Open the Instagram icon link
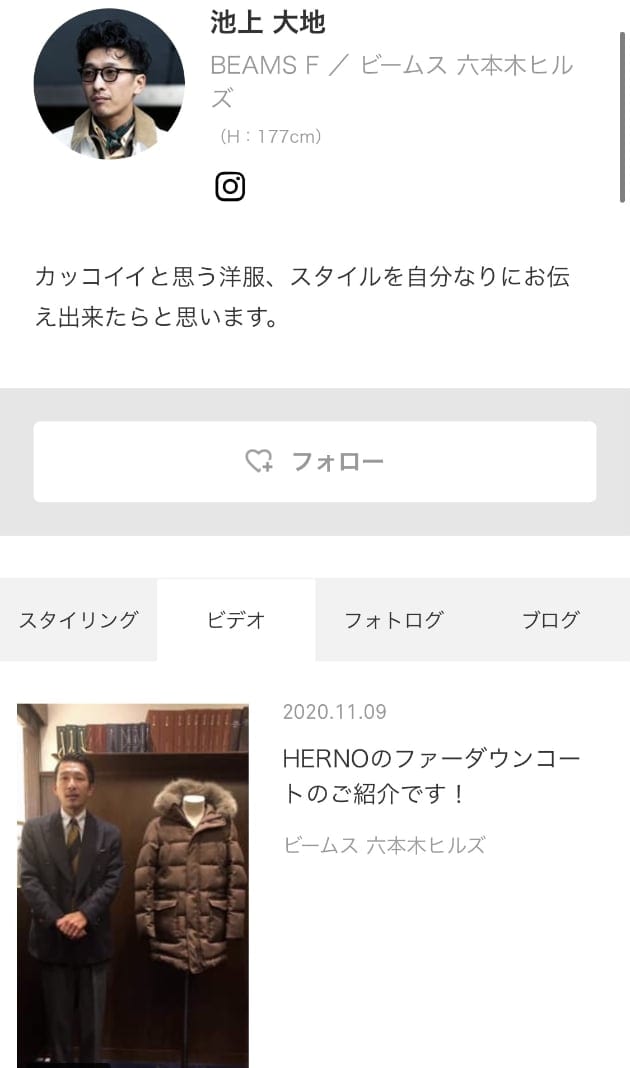Screen dimensions: 630x1068 230,186
